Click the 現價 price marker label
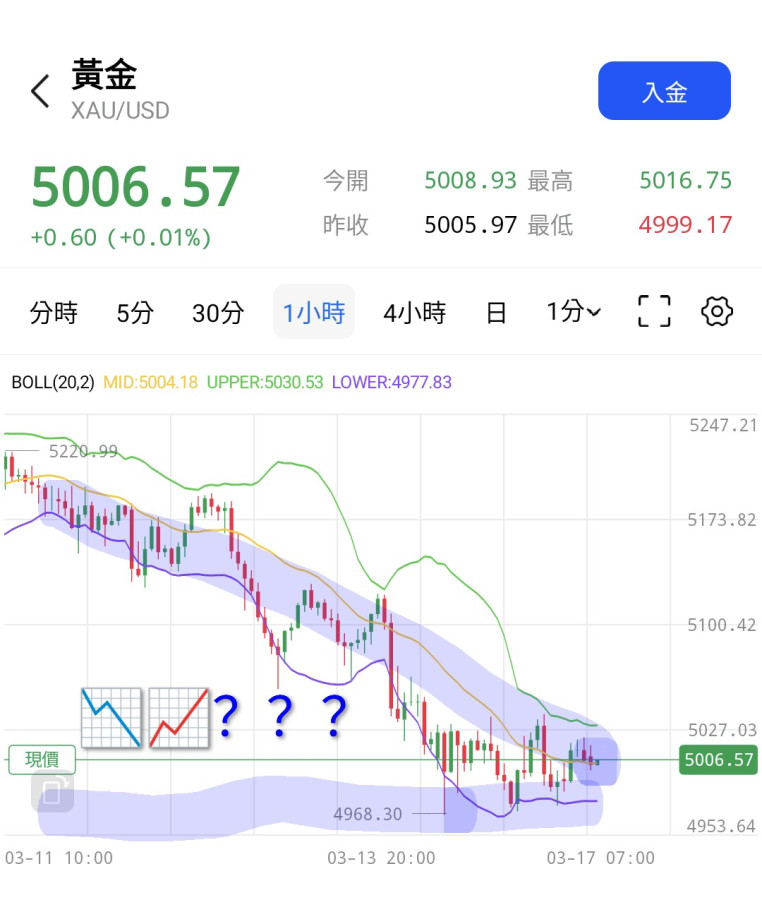 click(x=40, y=760)
